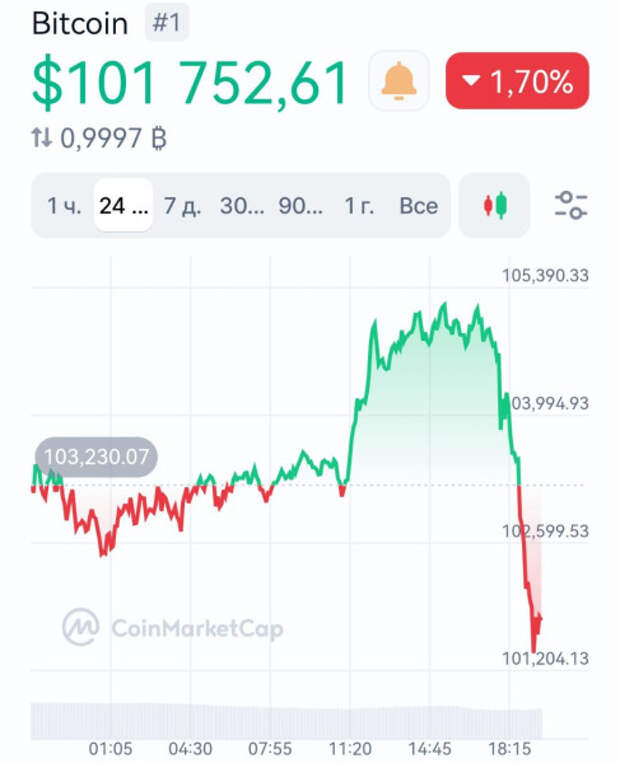
Task: Switch chart to the 7 д. range
Action: pos(182,206)
